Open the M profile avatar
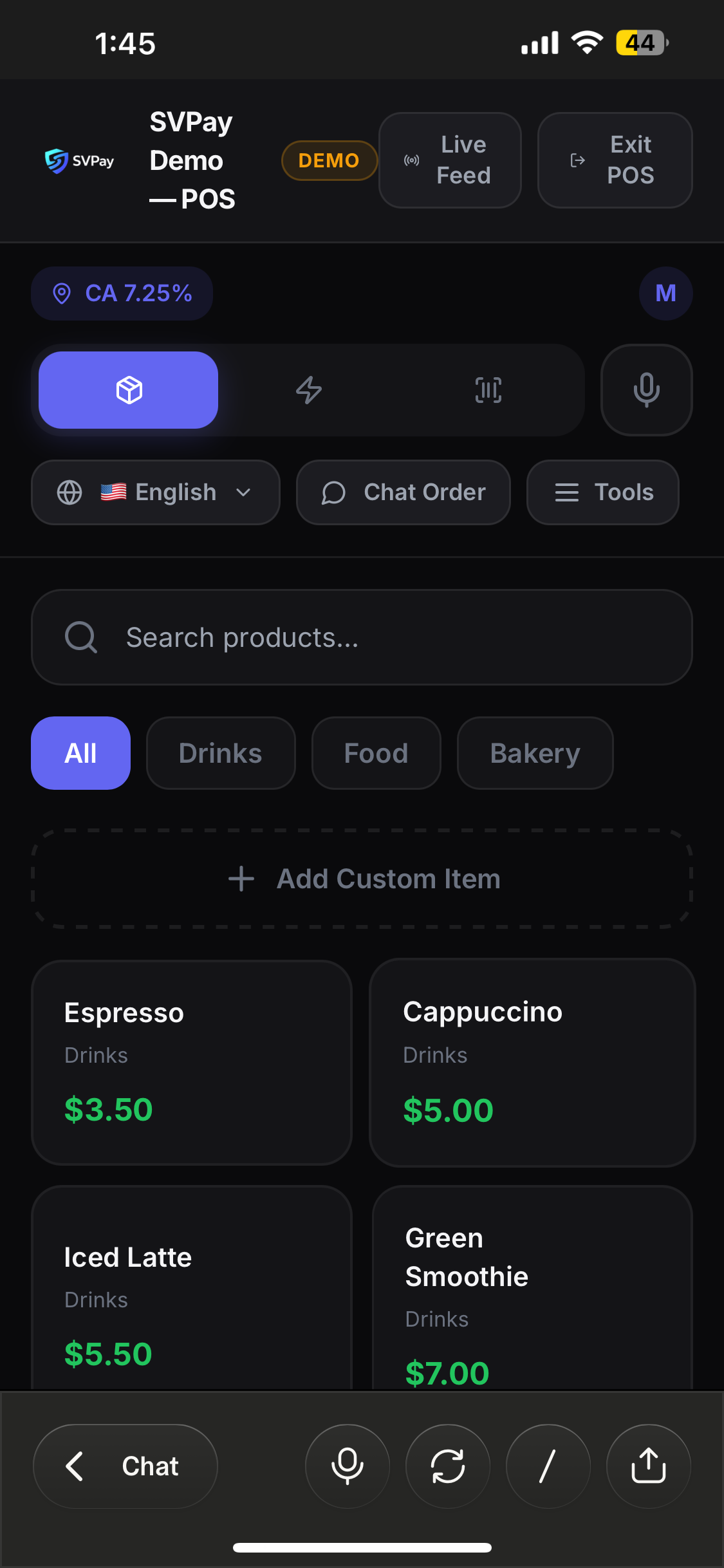The height and width of the screenshot is (1568, 724). click(665, 293)
